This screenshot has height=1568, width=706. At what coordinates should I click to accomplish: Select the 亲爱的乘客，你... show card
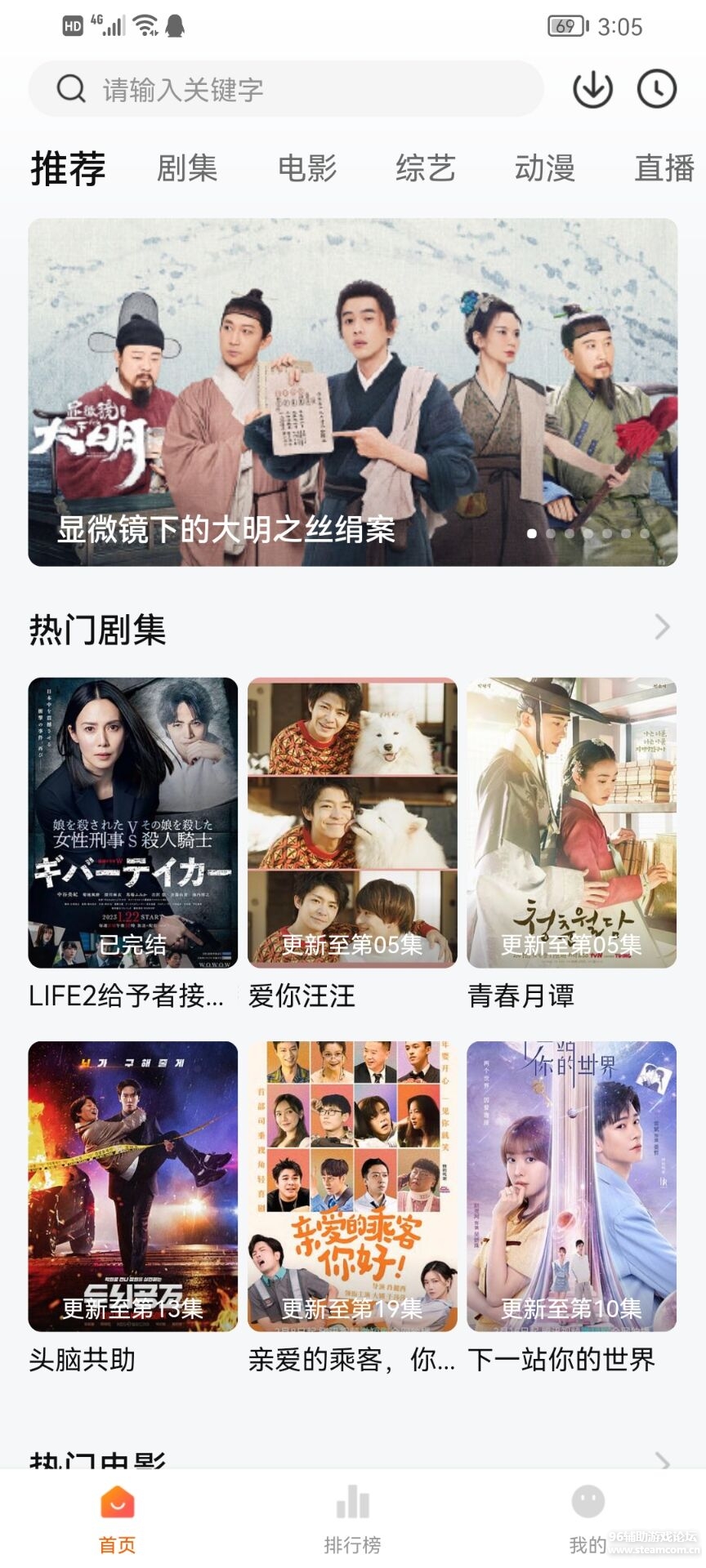(352, 1186)
